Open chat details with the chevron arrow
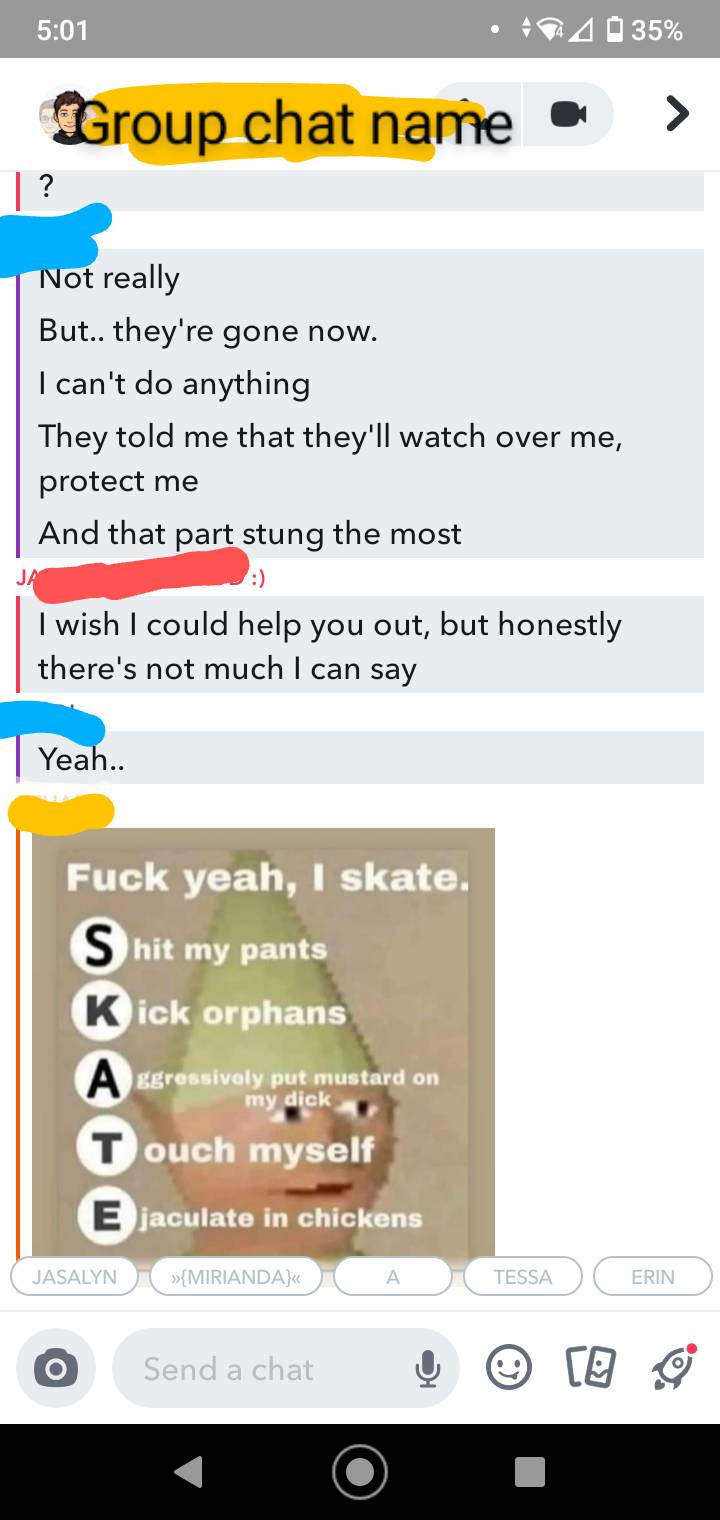 point(677,114)
